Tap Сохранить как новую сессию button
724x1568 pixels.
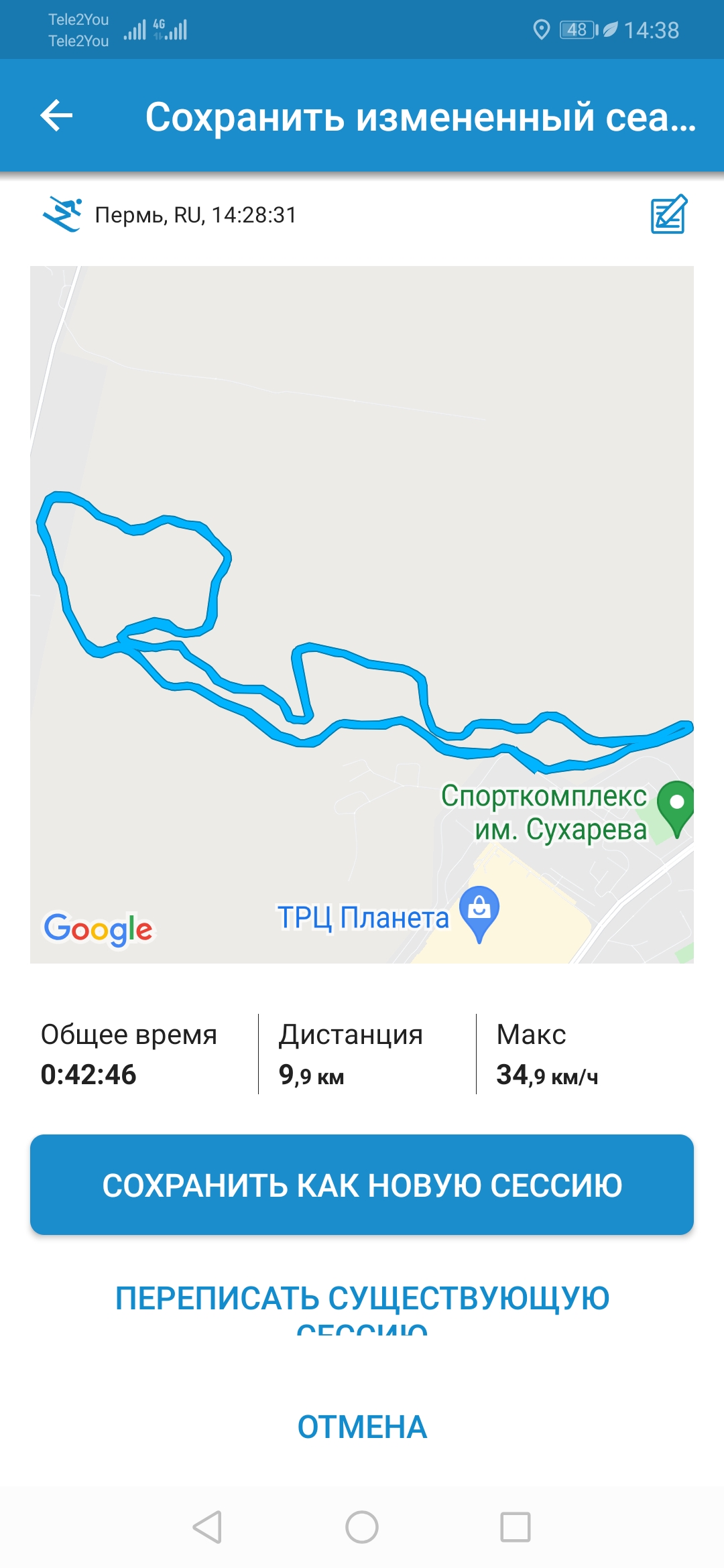(362, 1184)
